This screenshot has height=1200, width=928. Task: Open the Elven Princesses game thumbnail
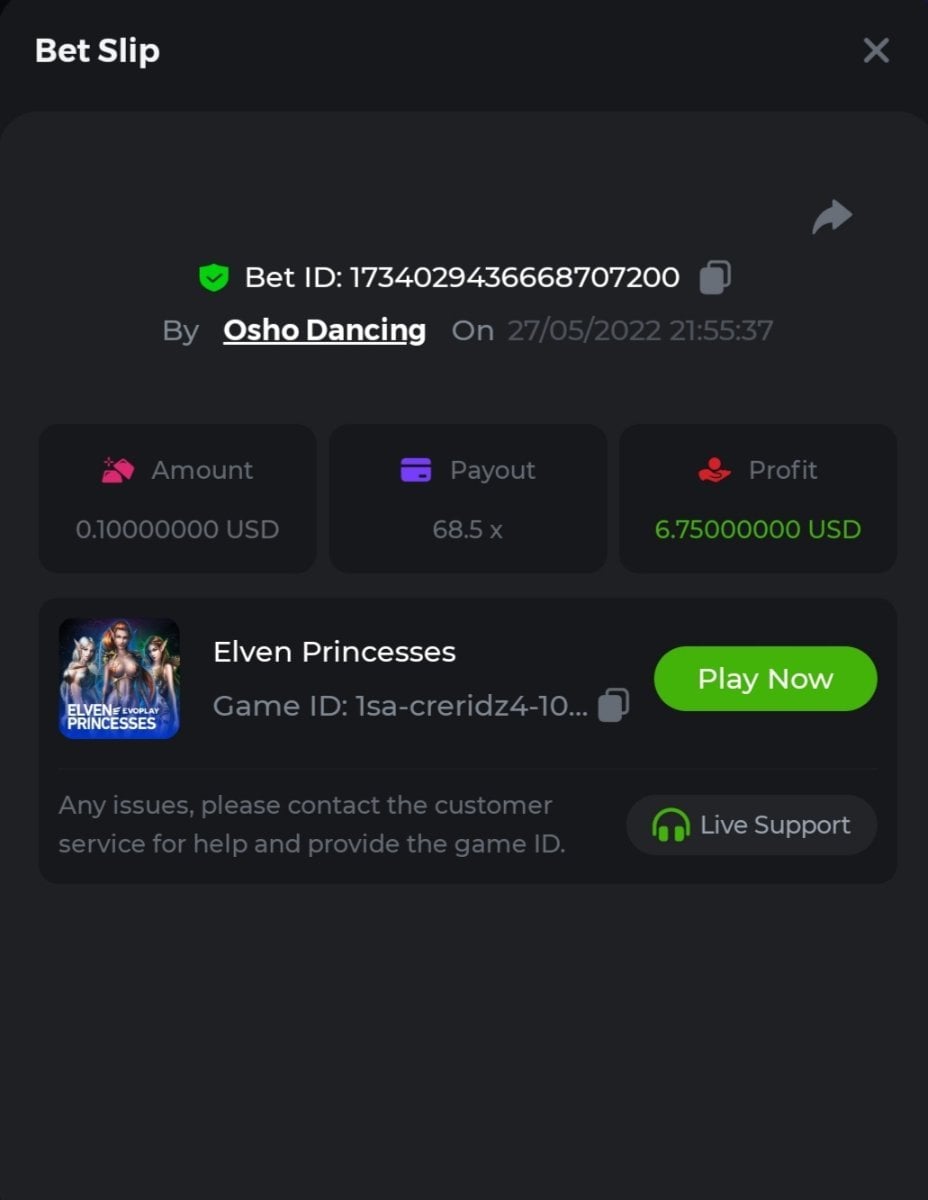(x=119, y=679)
